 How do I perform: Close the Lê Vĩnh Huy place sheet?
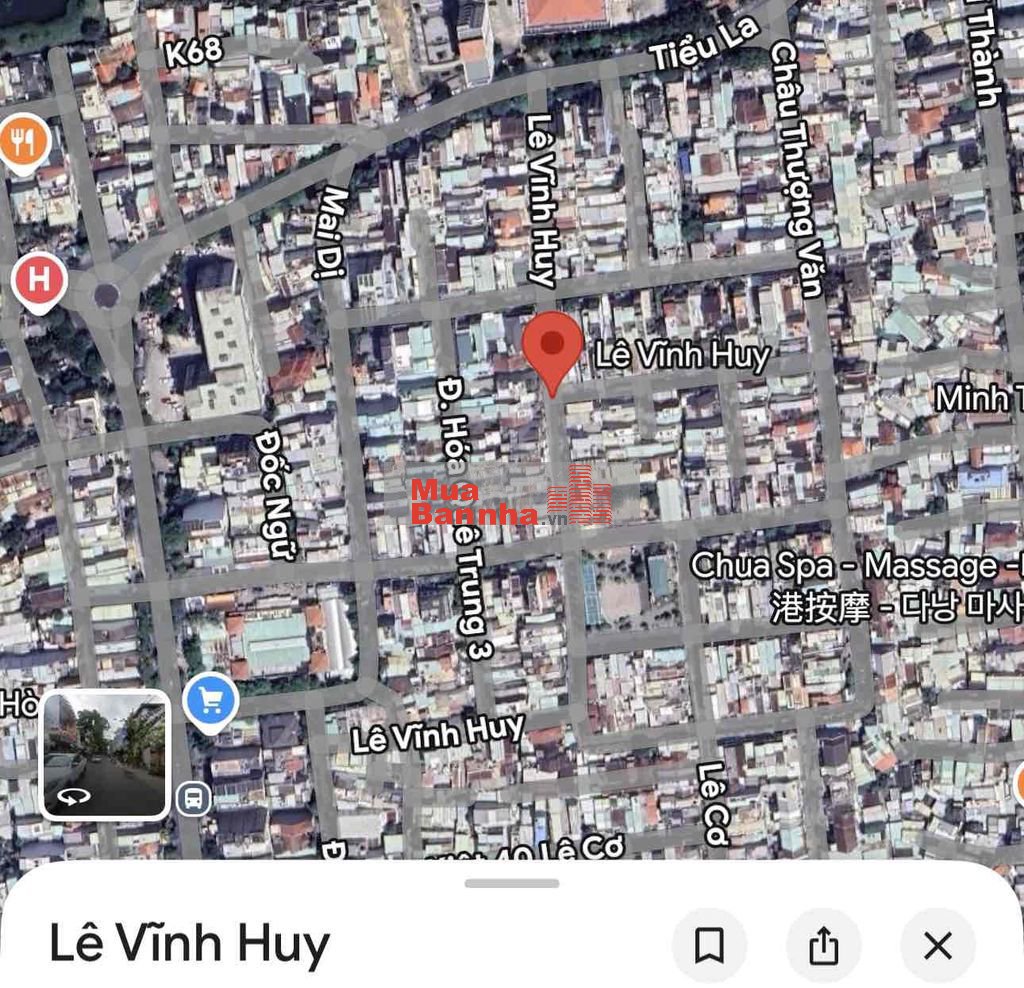(937, 945)
